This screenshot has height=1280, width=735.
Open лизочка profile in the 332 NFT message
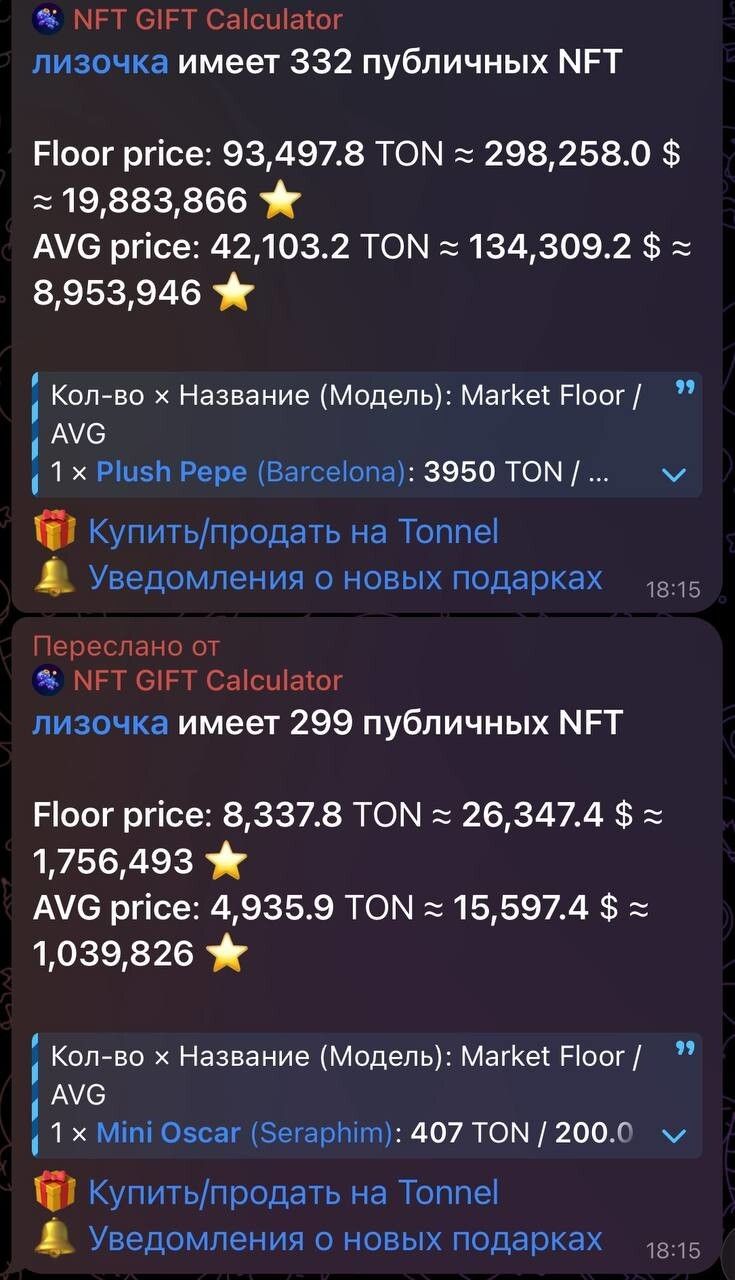click(x=100, y=63)
